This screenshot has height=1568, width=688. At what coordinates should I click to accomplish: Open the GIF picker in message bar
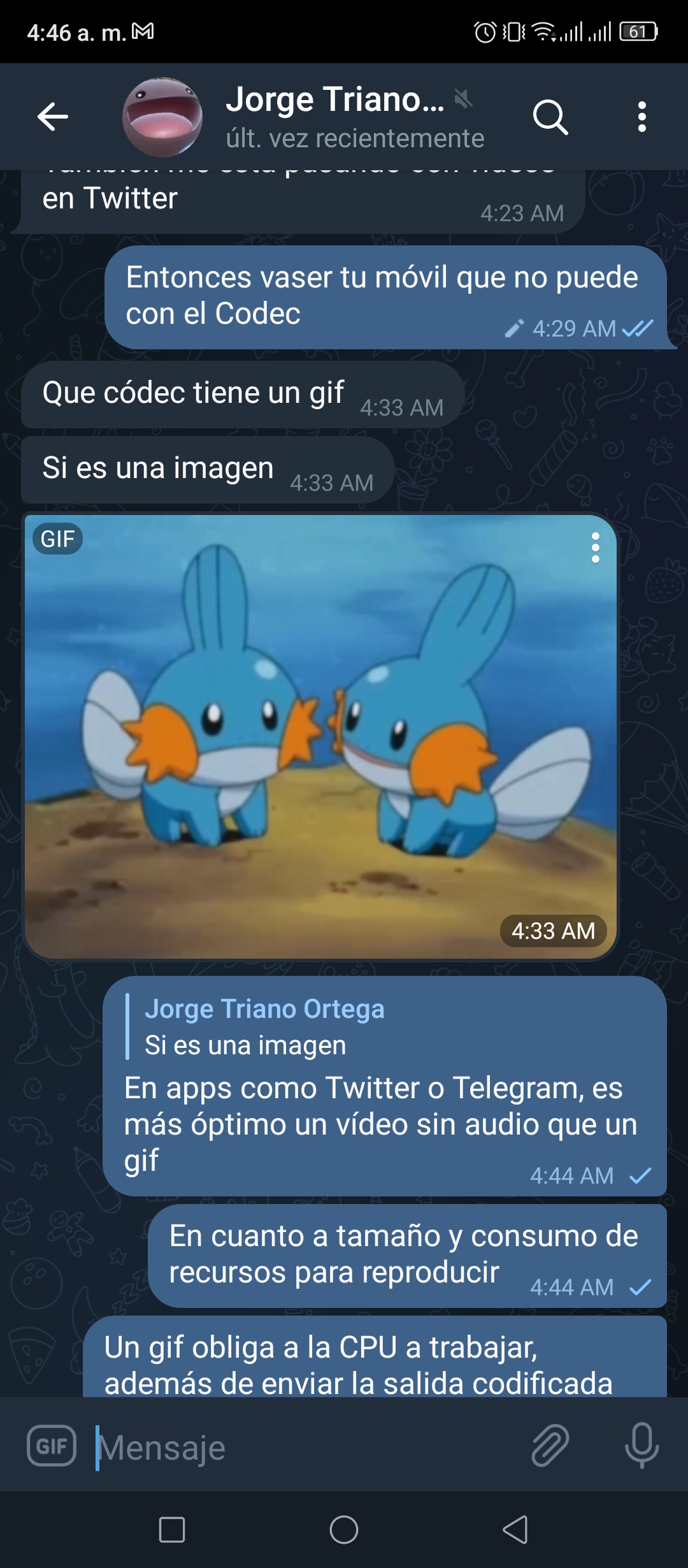pos(52,1446)
